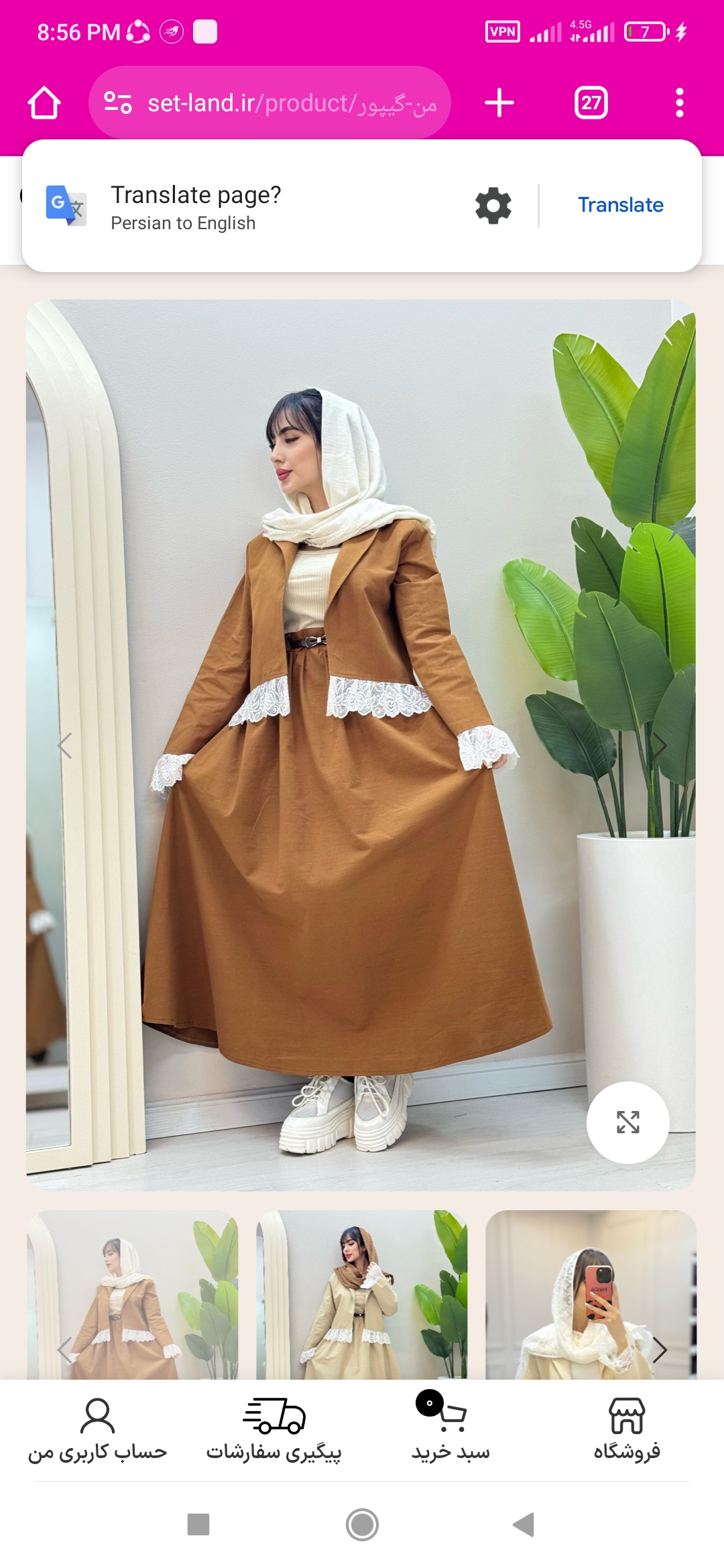Viewport: 724px width, 1568px height.
Task: Advance the thumbnail strip with the right arrow
Action: click(660, 1350)
